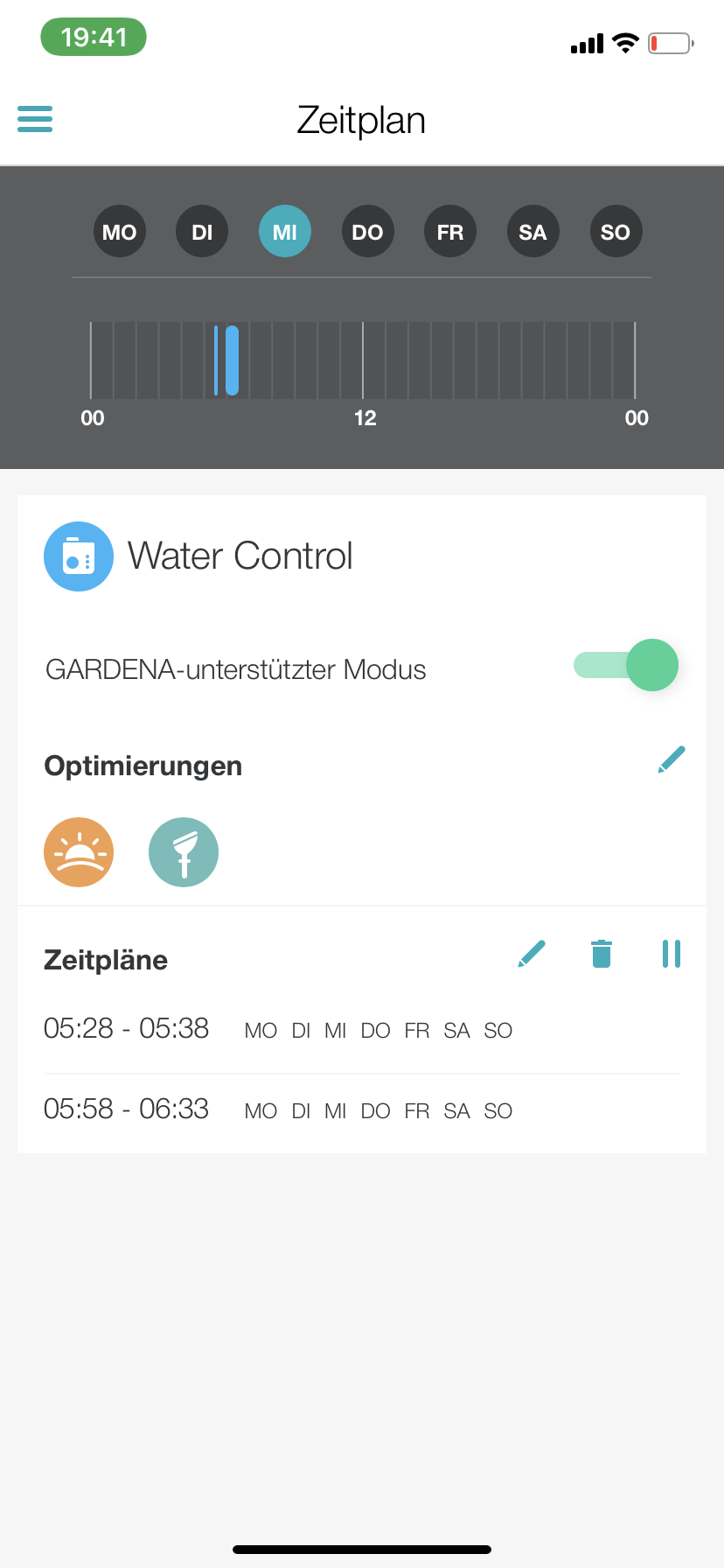The height and width of the screenshot is (1568, 724).
Task: Show the schedule for SA
Action: [533, 232]
